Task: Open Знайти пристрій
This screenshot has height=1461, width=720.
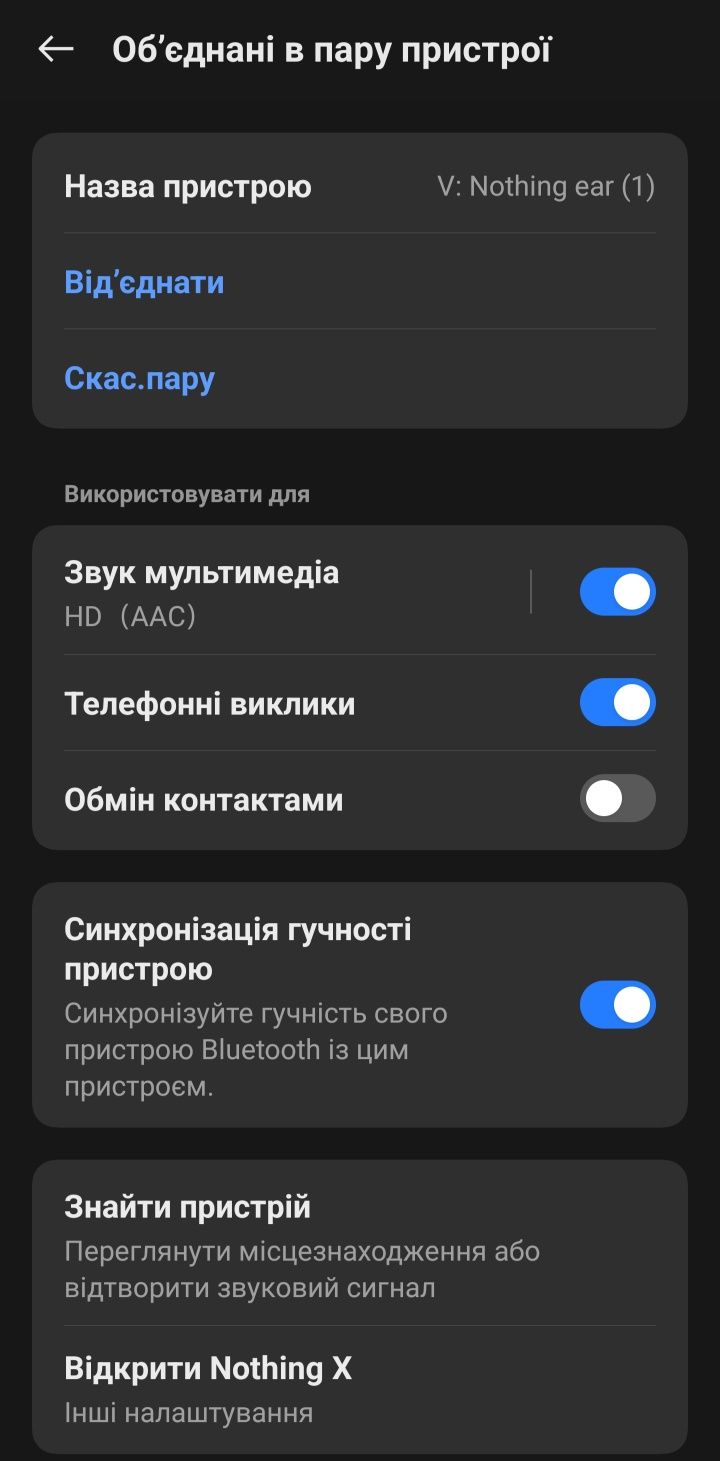Action: 360,1245
